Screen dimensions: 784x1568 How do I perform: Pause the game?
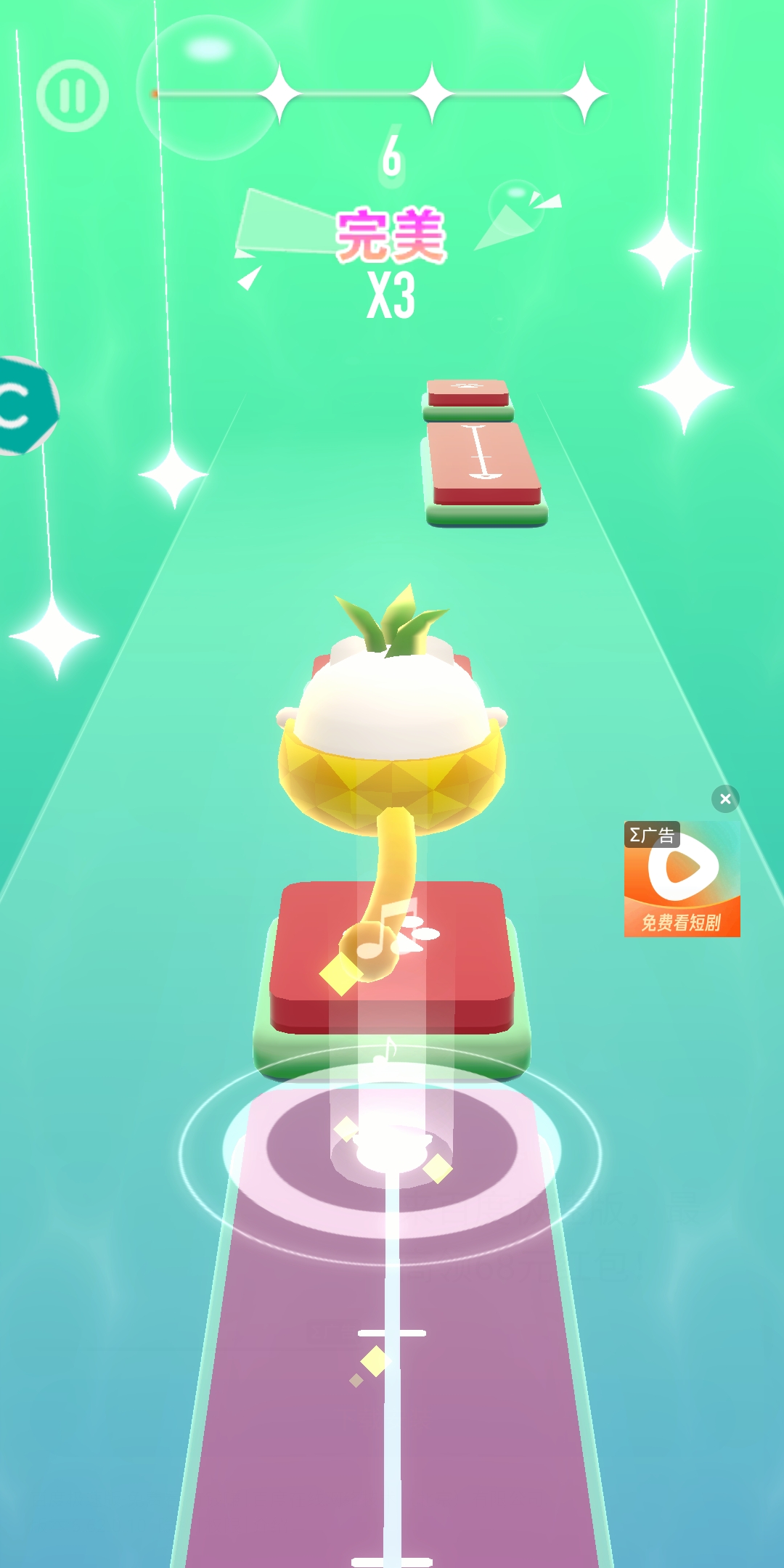[x=73, y=96]
